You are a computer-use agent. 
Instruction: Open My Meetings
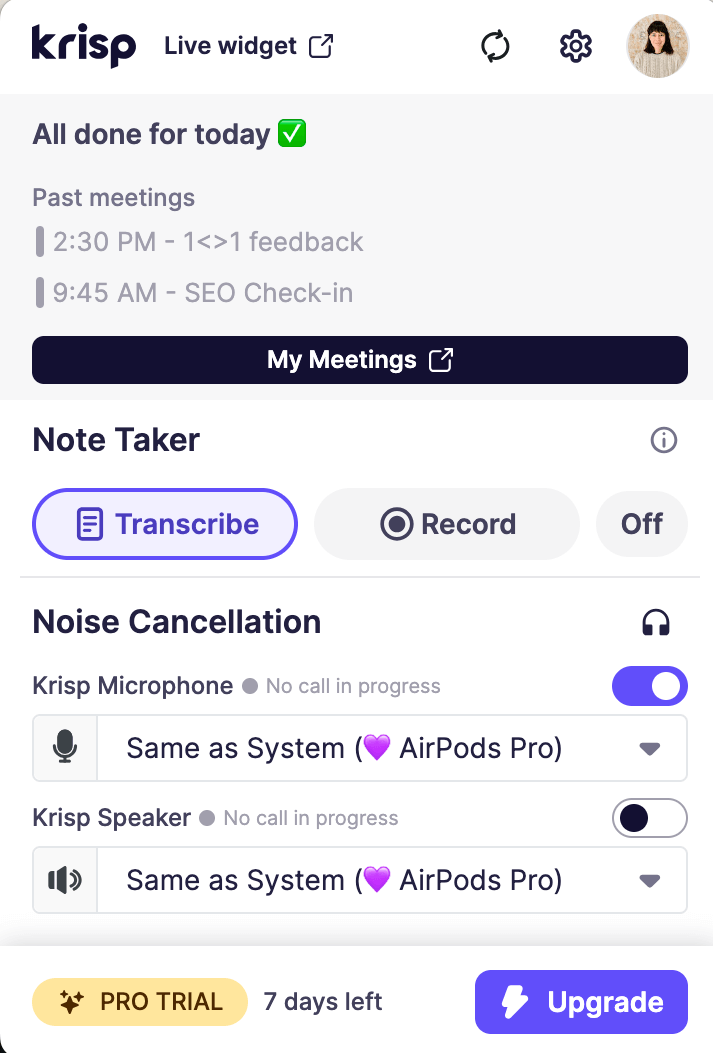[x=359, y=360]
